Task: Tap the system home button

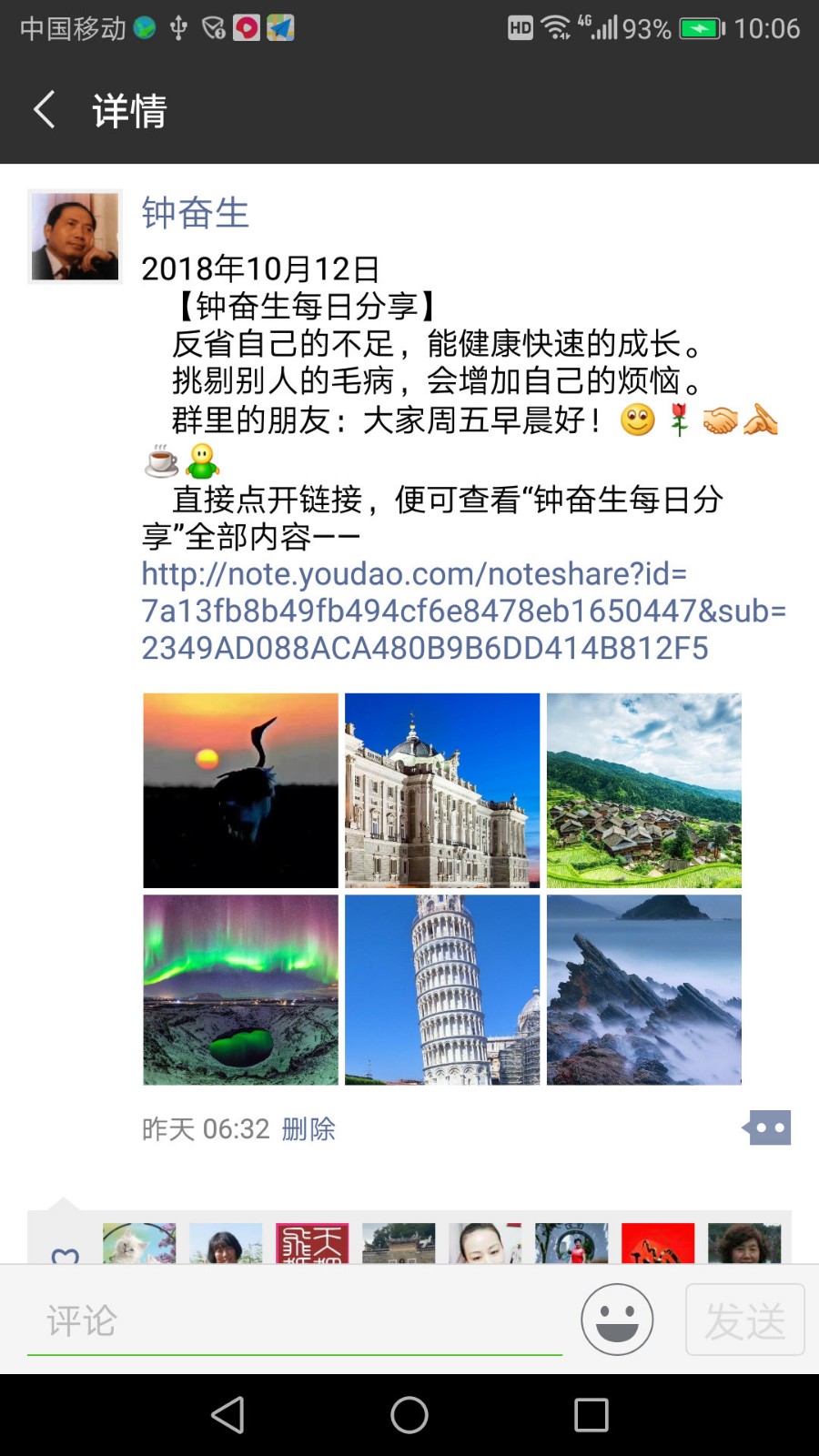Action: [x=409, y=1415]
